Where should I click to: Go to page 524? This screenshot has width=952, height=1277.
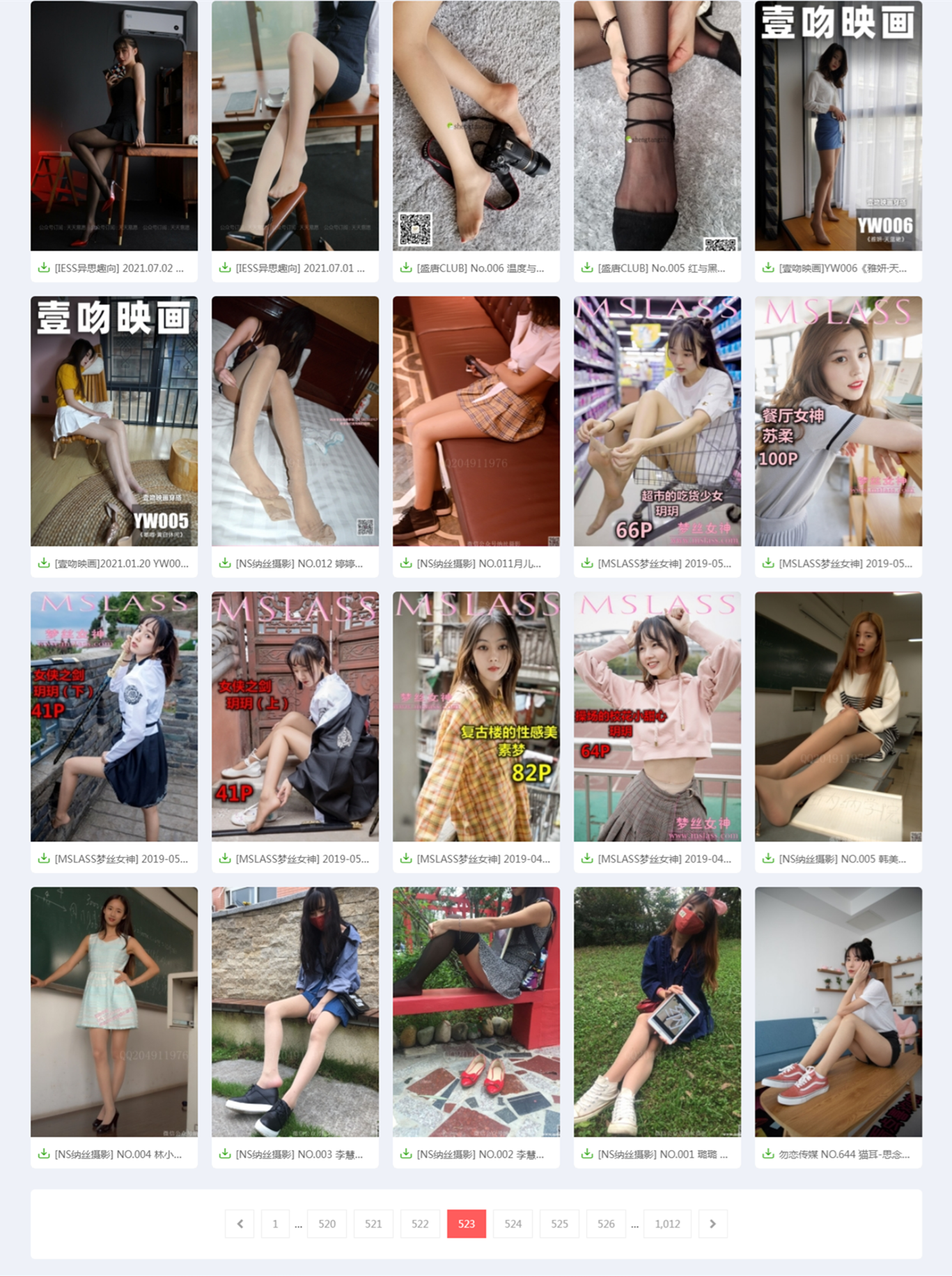tap(513, 1224)
